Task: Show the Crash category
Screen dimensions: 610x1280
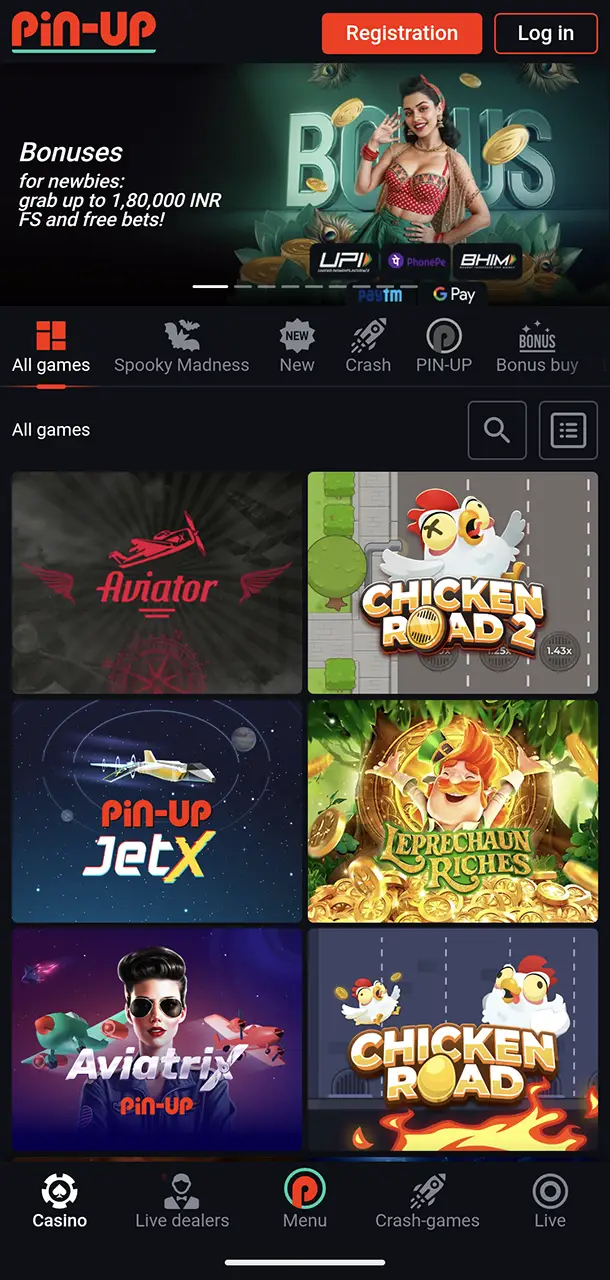Action: click(x=368, y=347)
